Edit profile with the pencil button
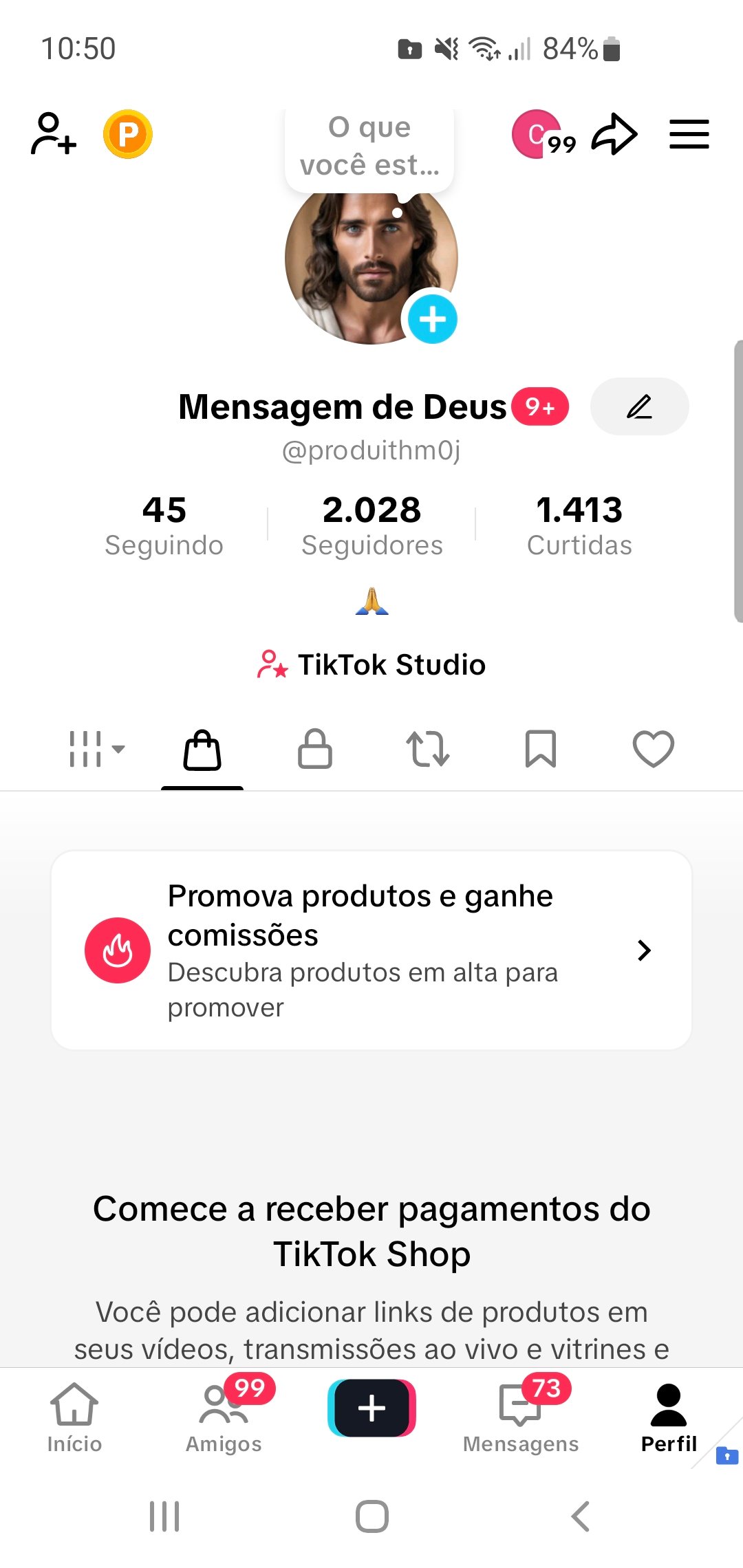This screenshot has height=1568, width=743. [639, 406]
